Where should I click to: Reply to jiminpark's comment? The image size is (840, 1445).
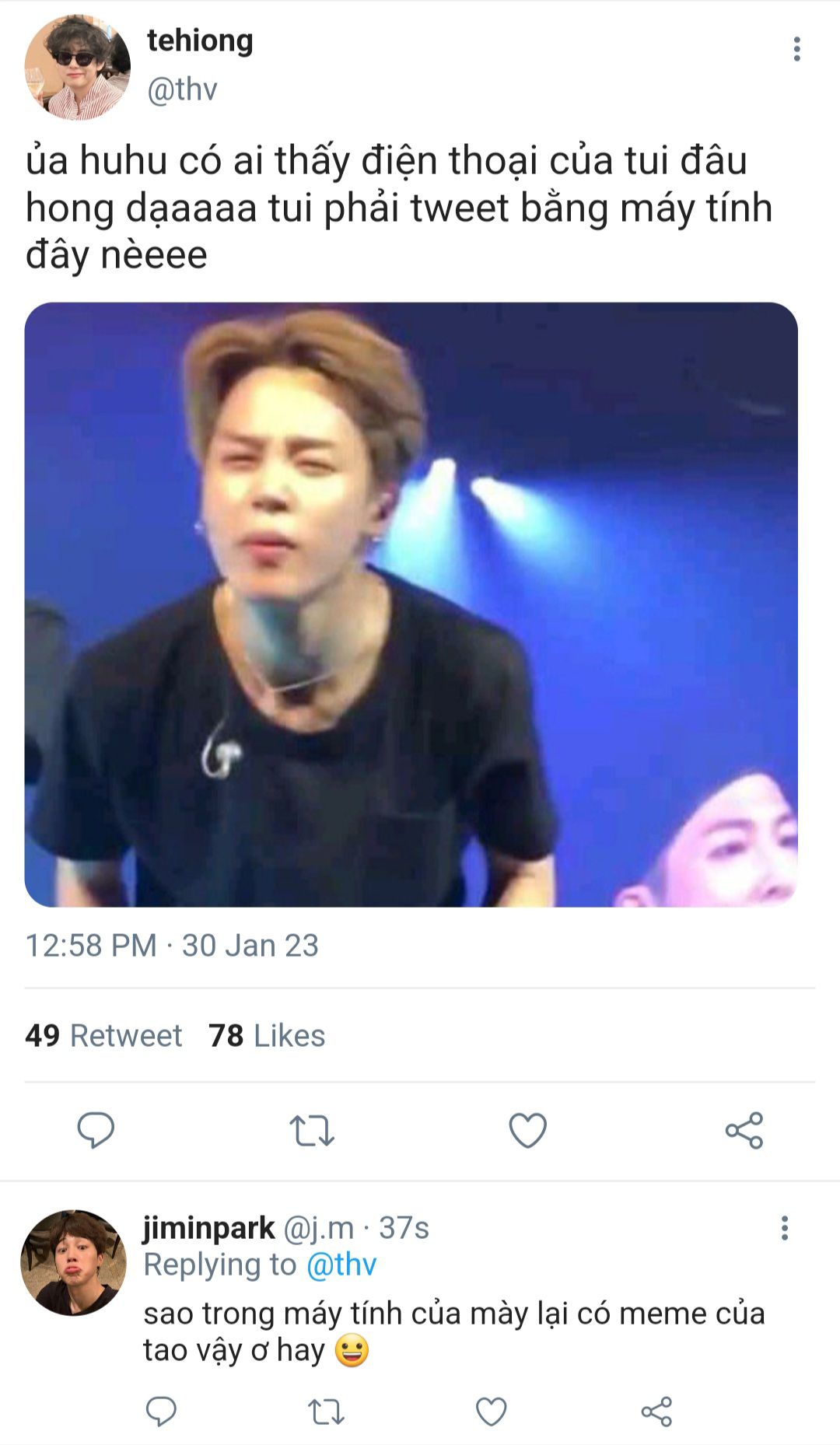(162, 1411)
